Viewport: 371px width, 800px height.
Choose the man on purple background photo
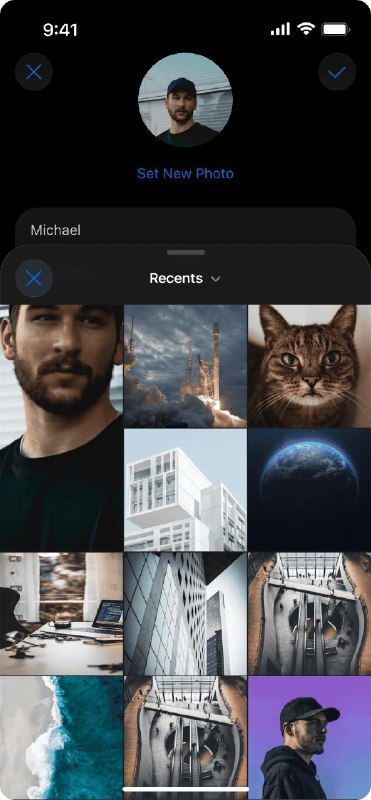point(310,738)
